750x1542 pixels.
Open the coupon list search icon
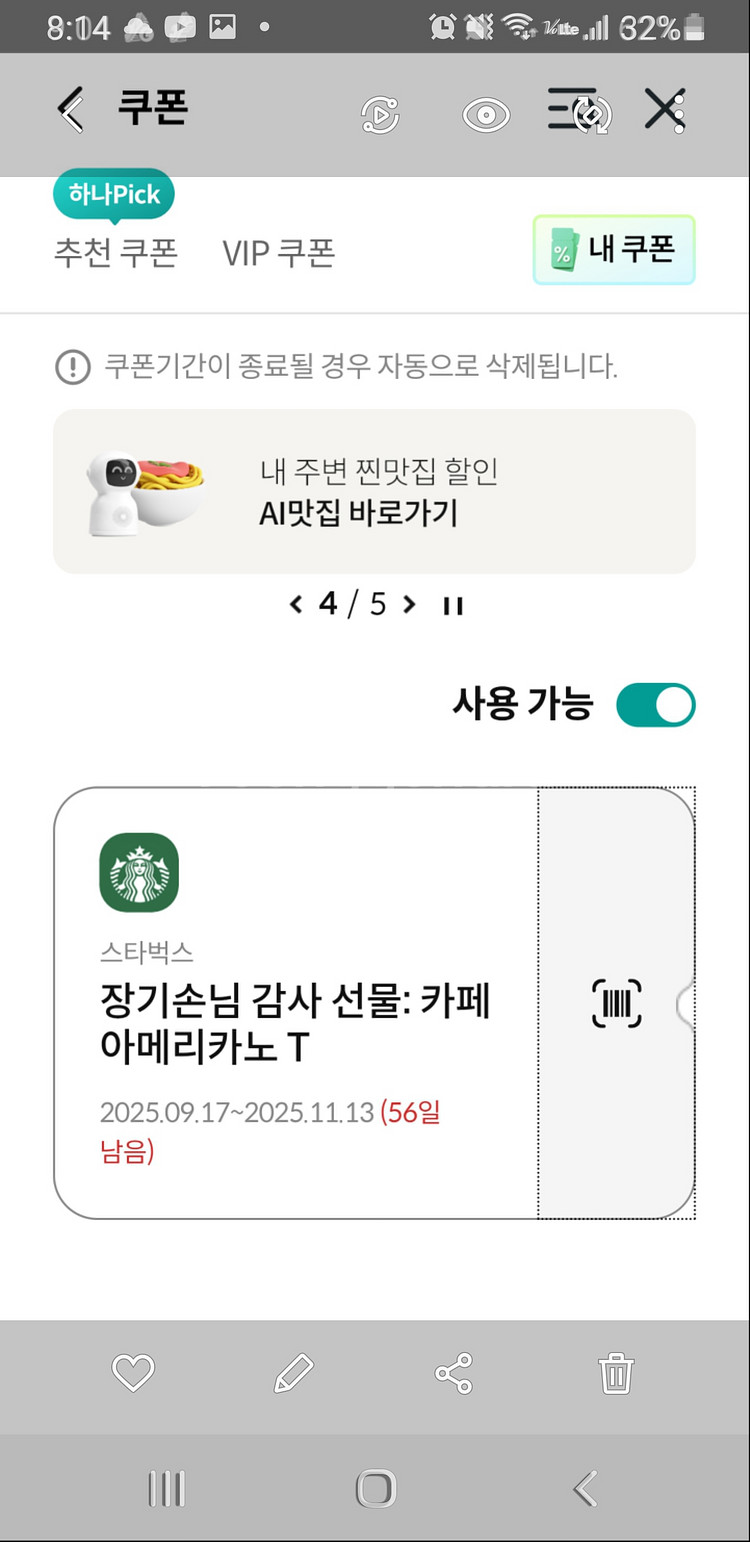click(578, 113)
